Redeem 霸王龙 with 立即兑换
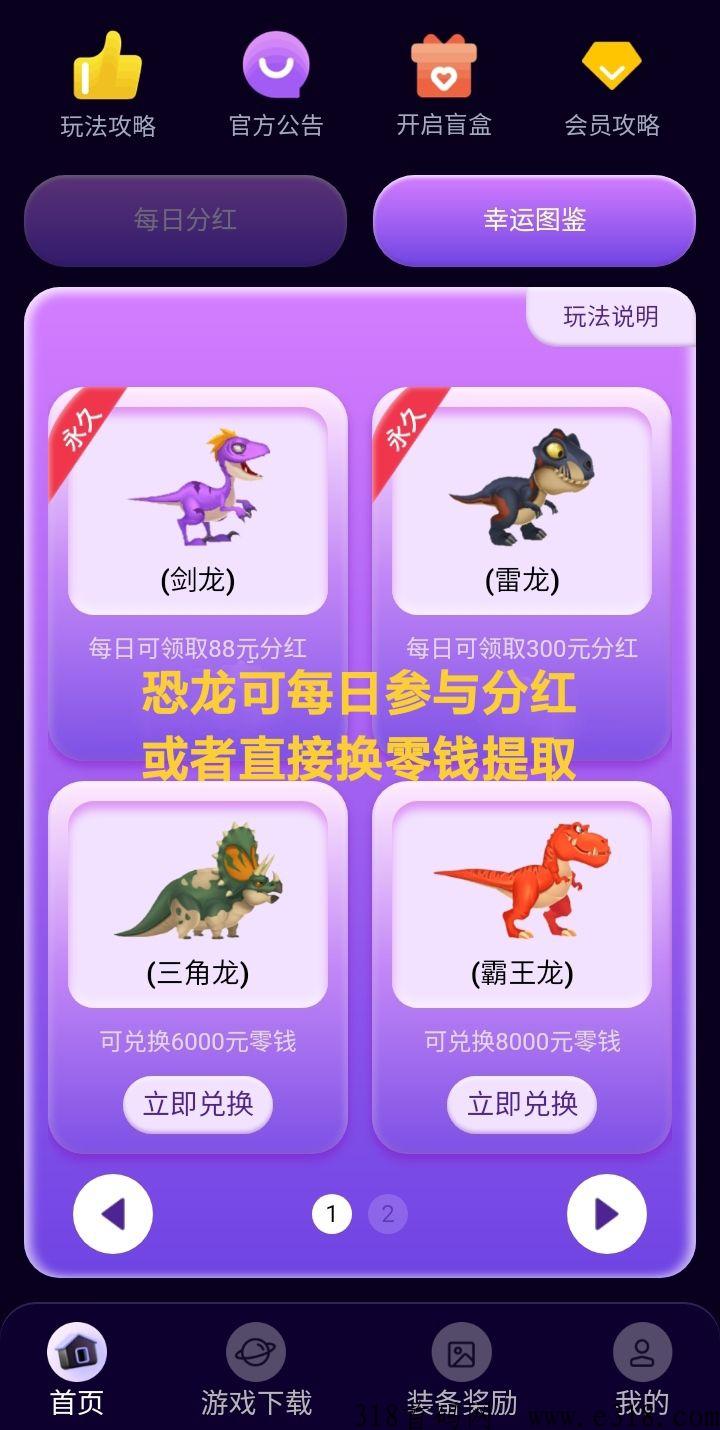720x1430 pixels. pyautogui.click(x=522, y=1104)
